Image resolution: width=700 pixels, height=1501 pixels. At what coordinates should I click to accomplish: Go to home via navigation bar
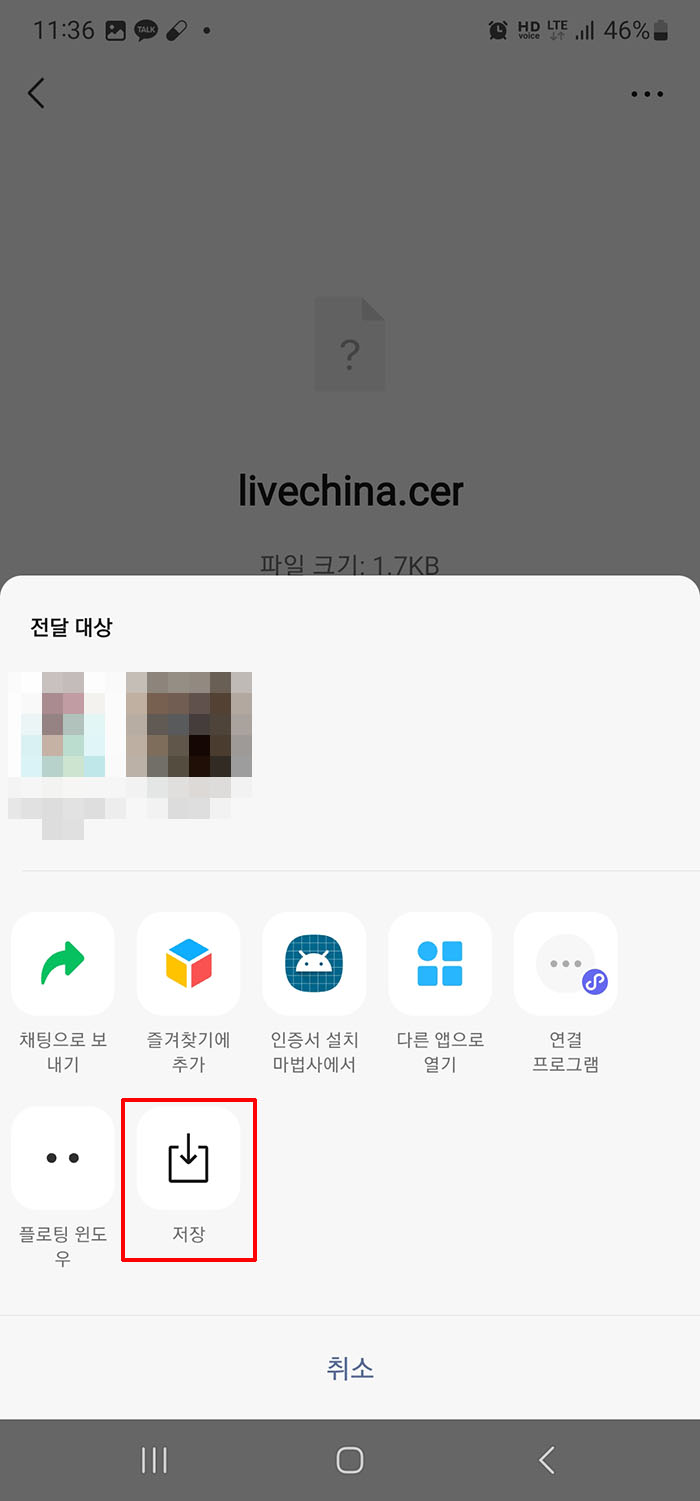tap(350, 1460)
